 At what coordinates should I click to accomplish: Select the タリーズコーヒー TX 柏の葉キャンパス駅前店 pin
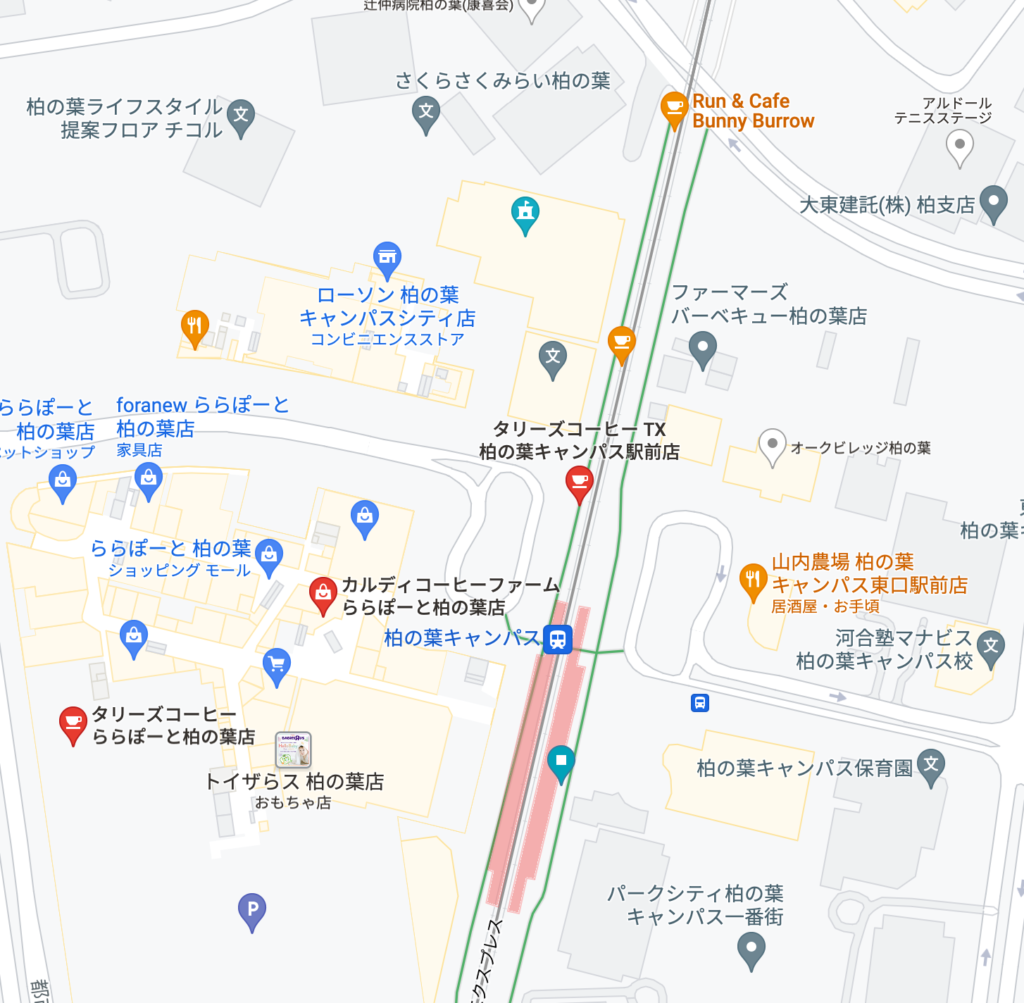tap(579, 483)
